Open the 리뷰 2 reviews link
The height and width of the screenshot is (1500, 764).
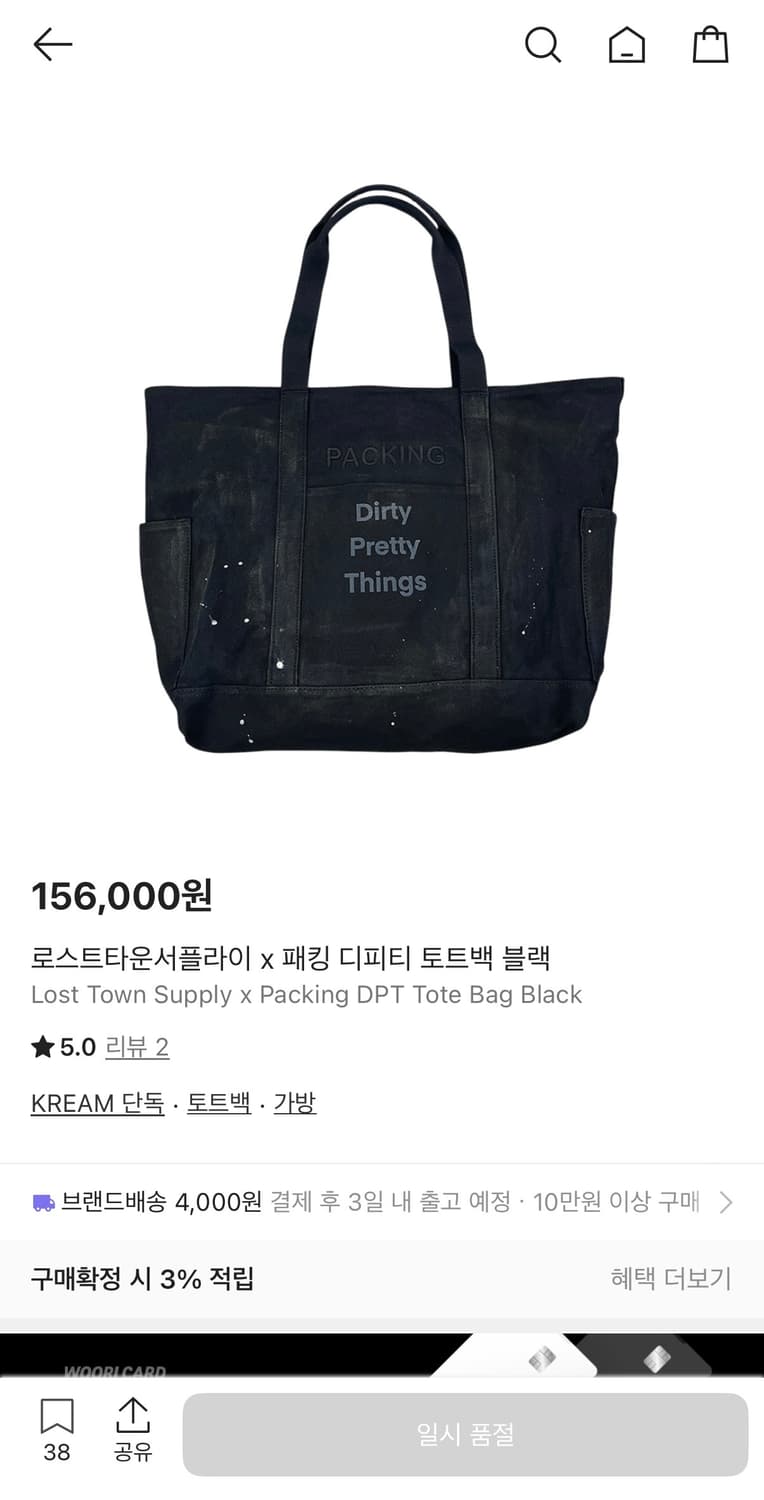tap(138, 1047)
